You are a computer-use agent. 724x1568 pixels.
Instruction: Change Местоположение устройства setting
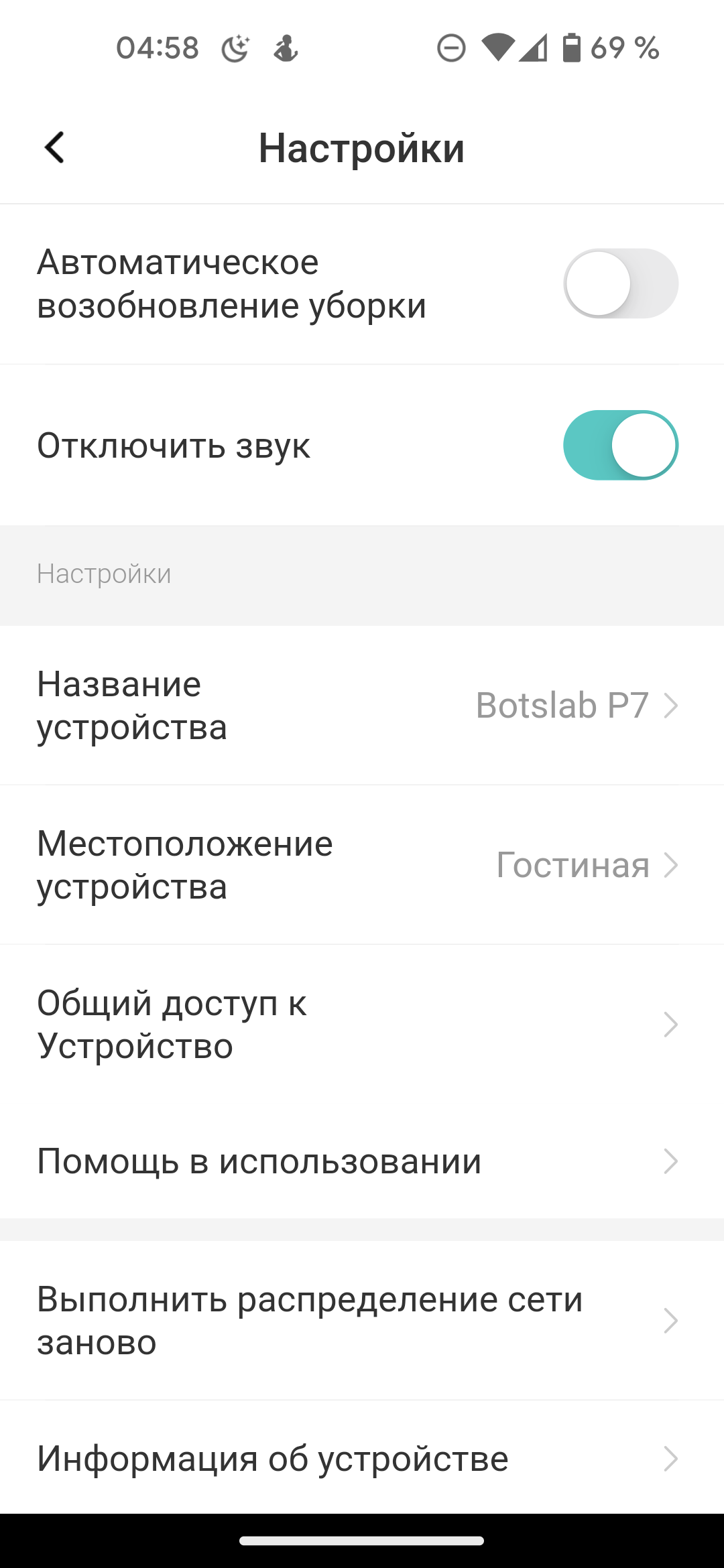(362, 864)
